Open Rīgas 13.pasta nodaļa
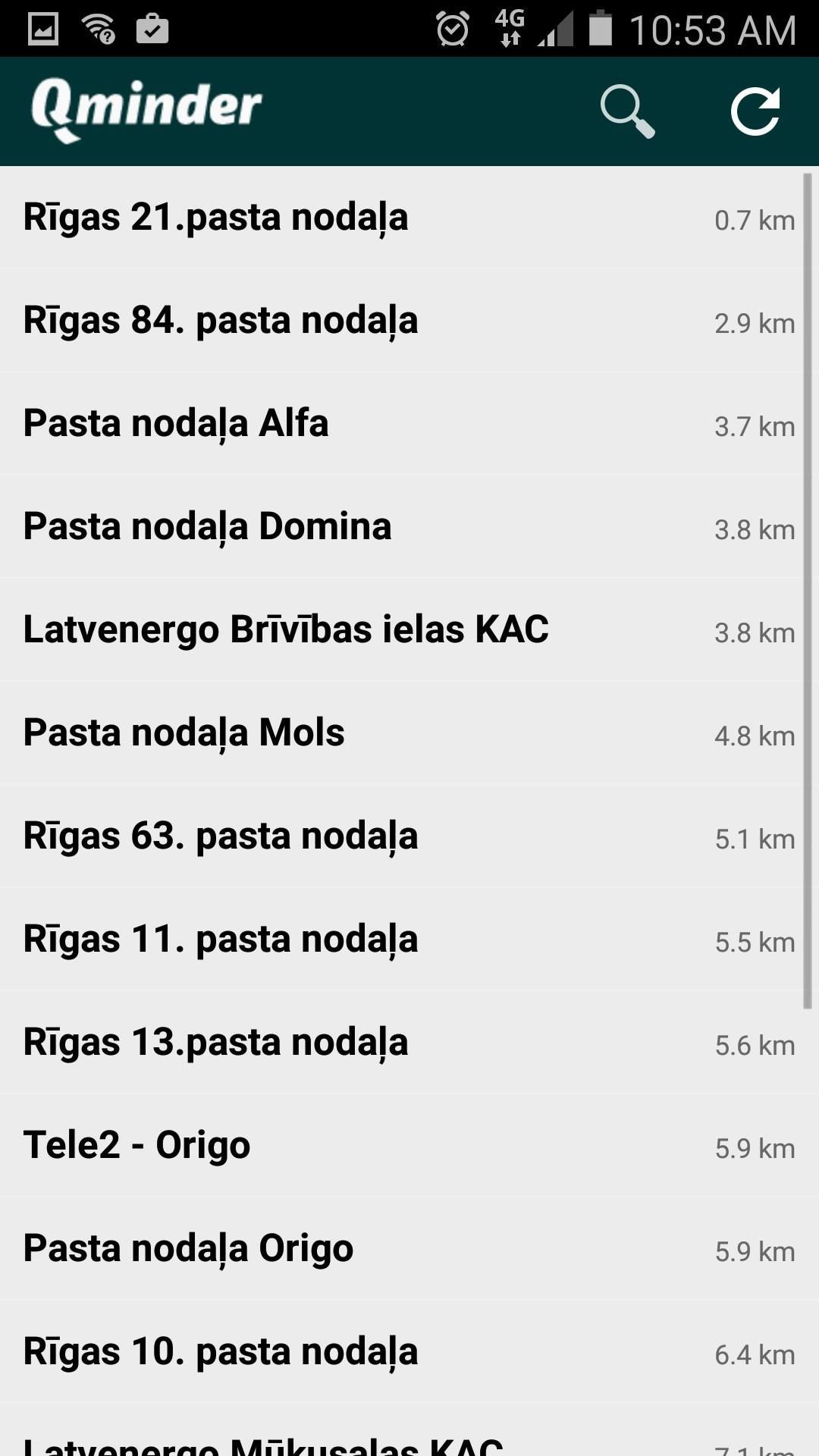Screen dimensions: 819x1456 click(x=409, y=1042)
